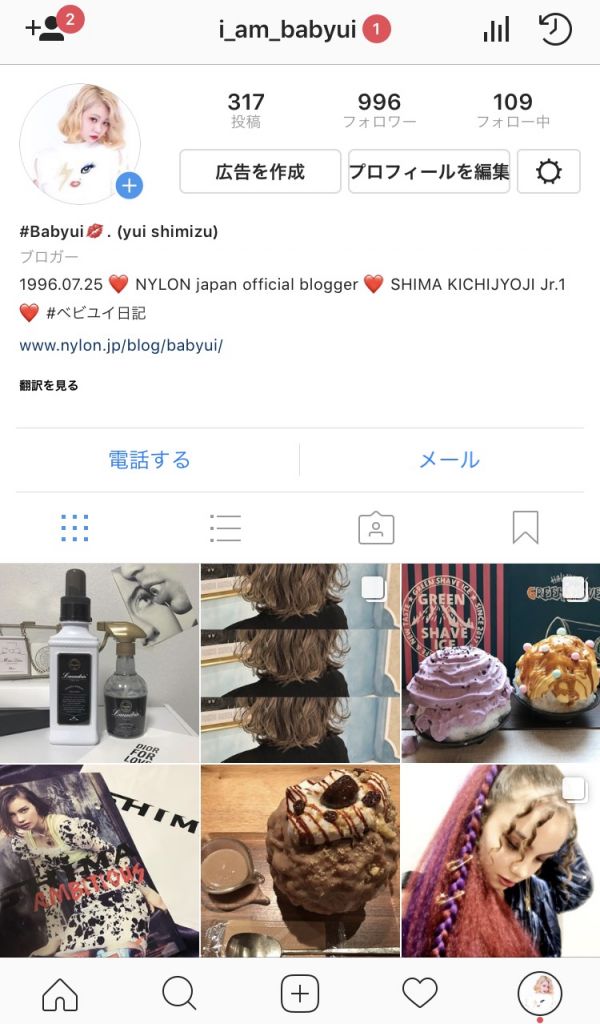Tap the メール email button
Viewport: 600px width, 1024px height.
click(449, 460)
